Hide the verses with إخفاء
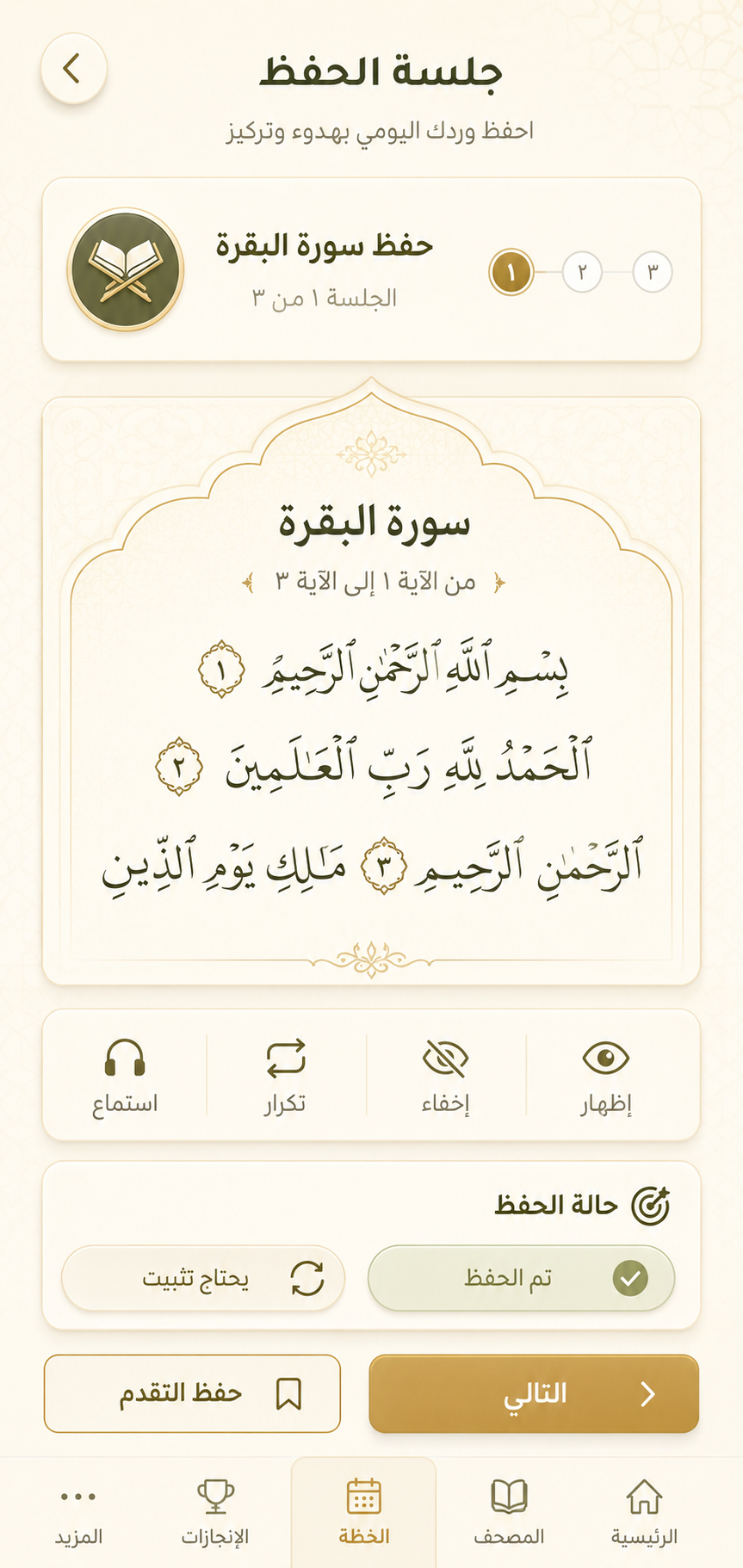743x1568 pixels. coord(446,1076)
